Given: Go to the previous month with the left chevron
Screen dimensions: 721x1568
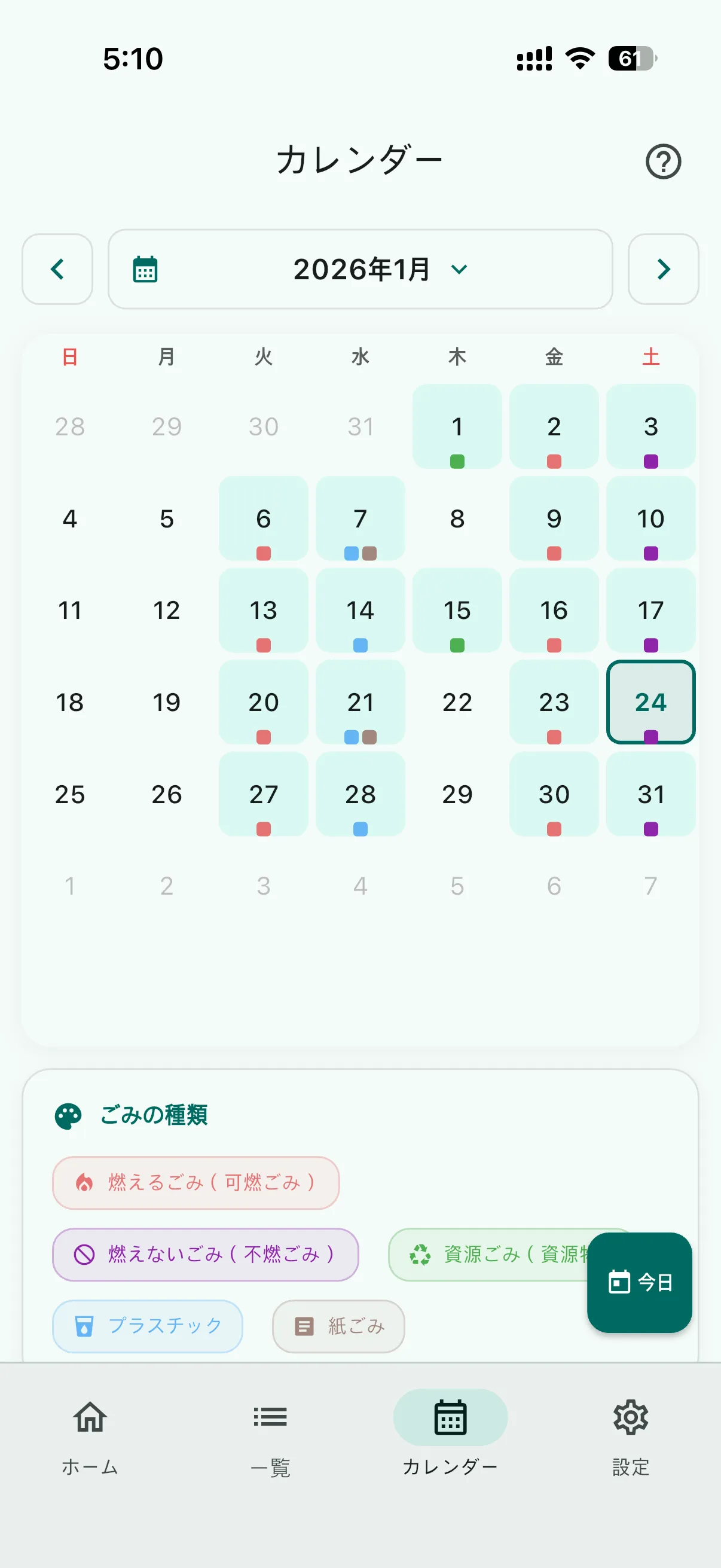Looking at the screenshot, I should [58, 270].
